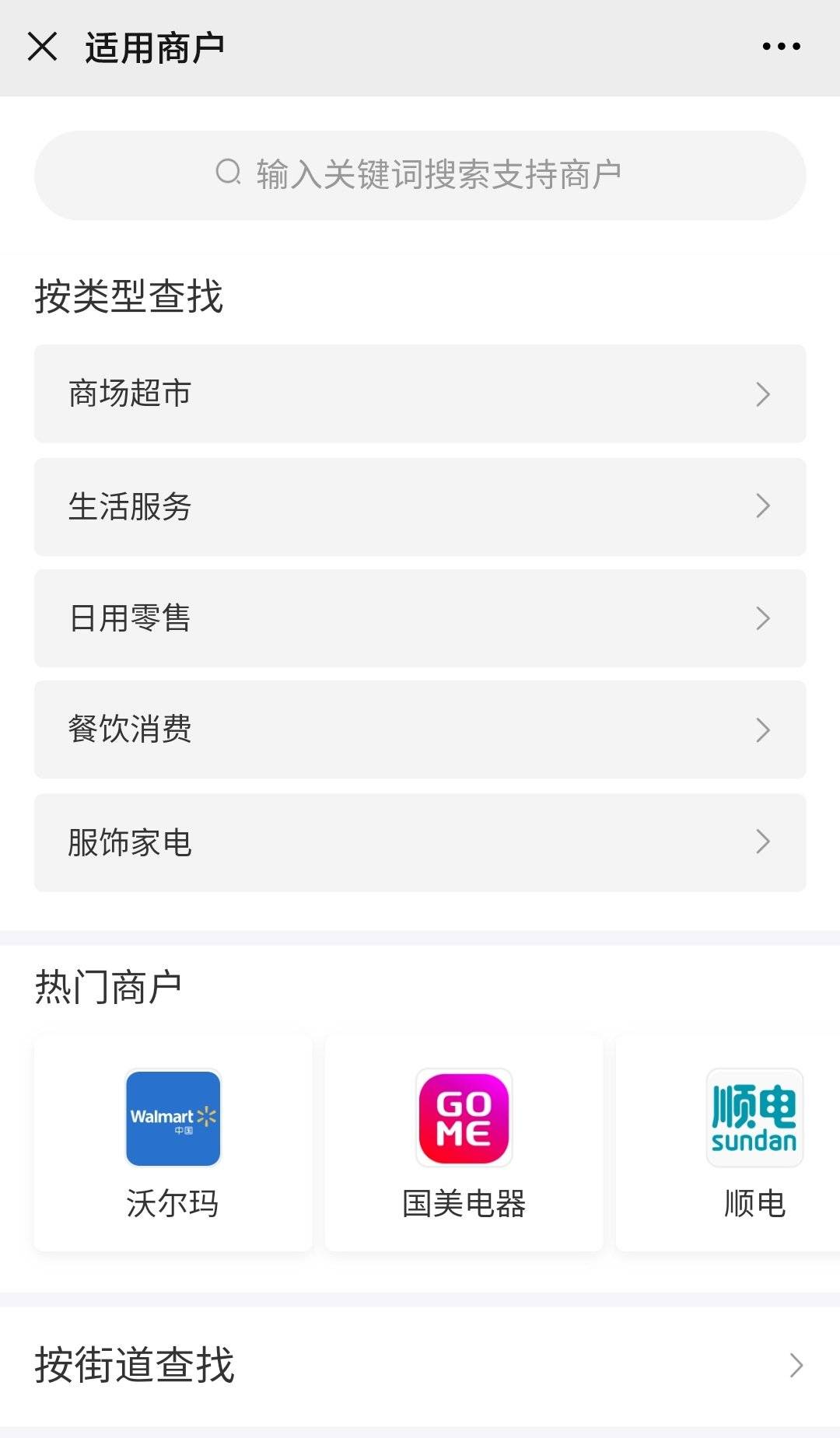This screenshot has height=1438, width=840.
Task: Open the 国美电器 merchant card
Action: click(x=464, y=1142)
